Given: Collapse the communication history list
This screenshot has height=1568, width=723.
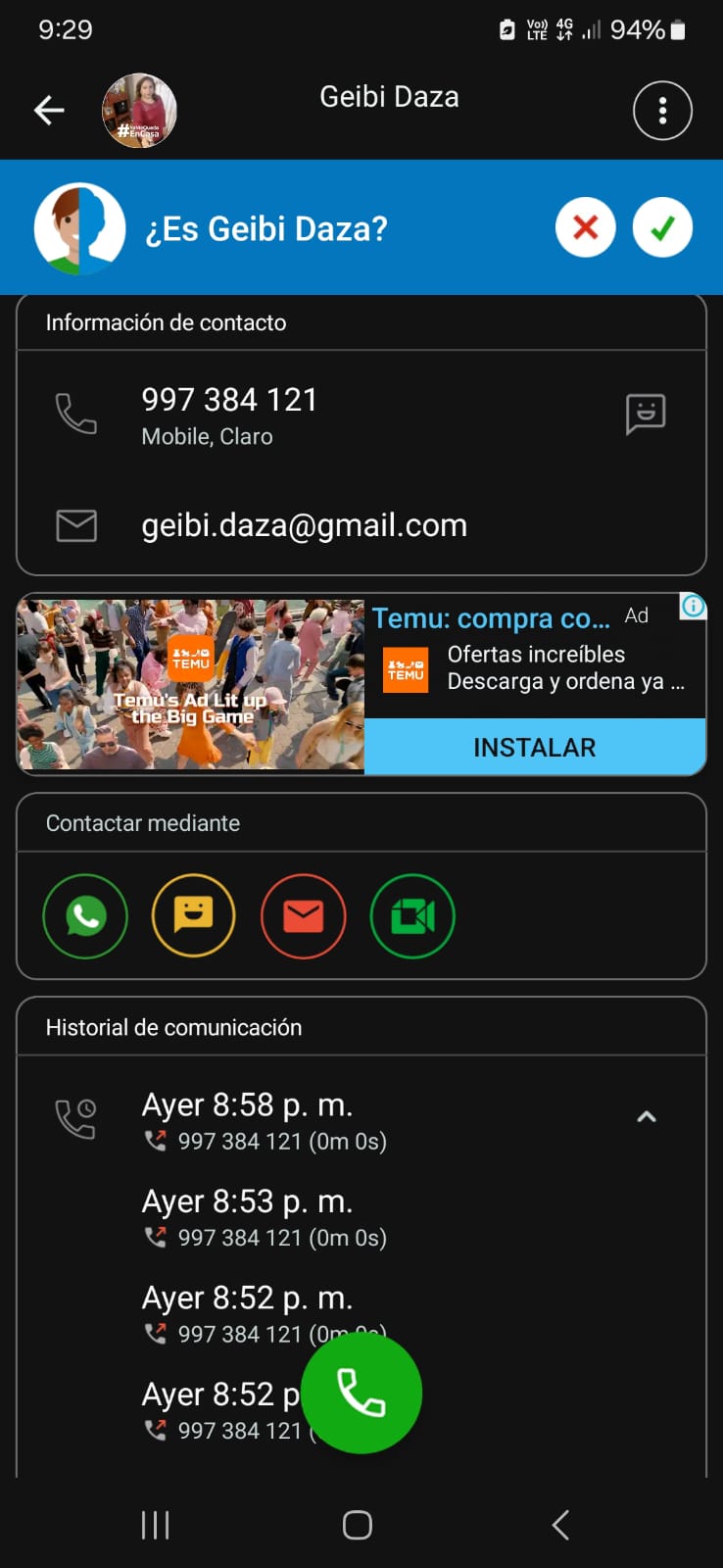Looking at the screenshot, I should (x=647, y=1117).
